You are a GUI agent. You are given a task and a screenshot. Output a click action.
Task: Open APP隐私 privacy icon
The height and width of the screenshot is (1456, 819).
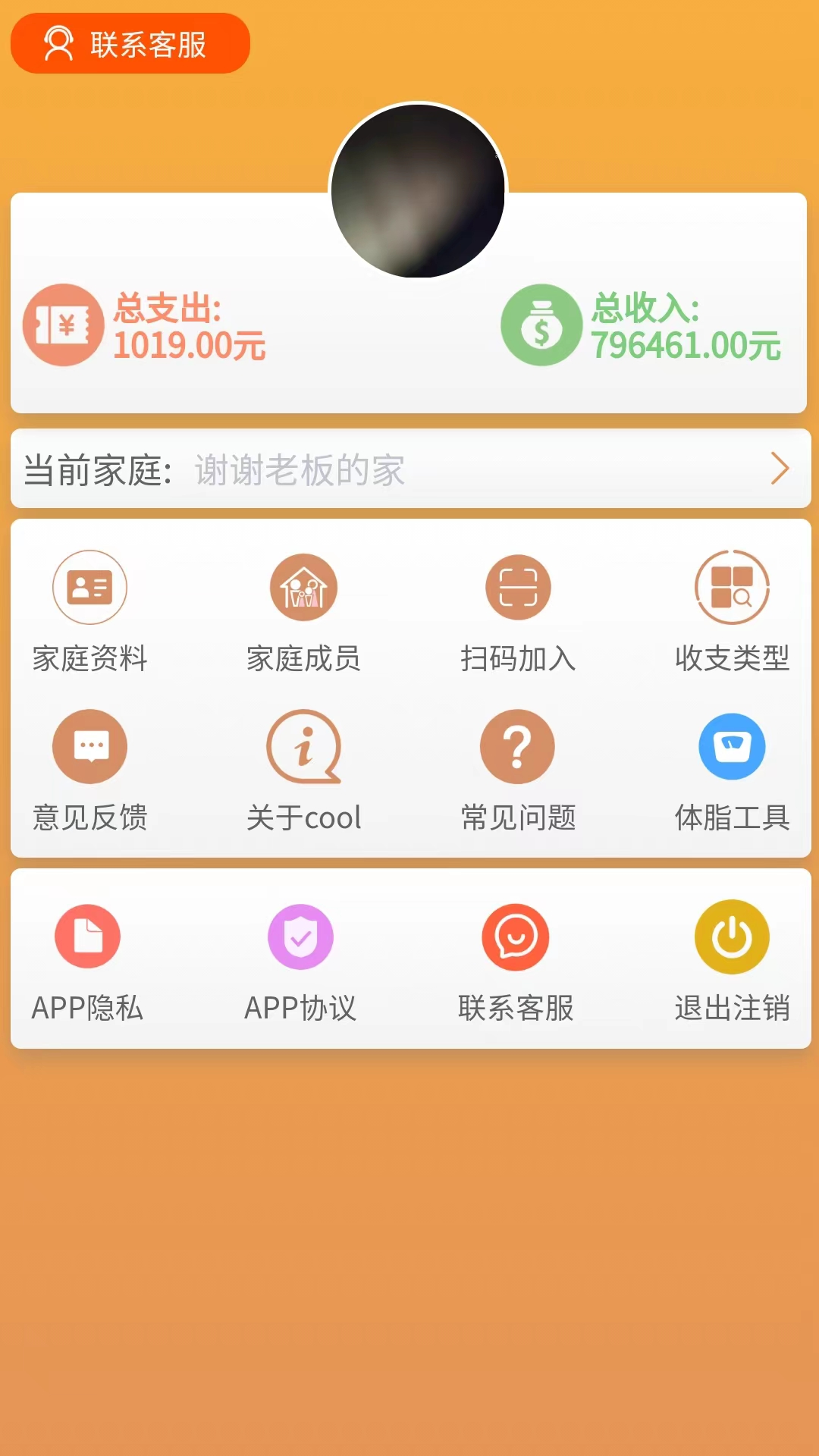pyautogui.click(x=89, y=937)
